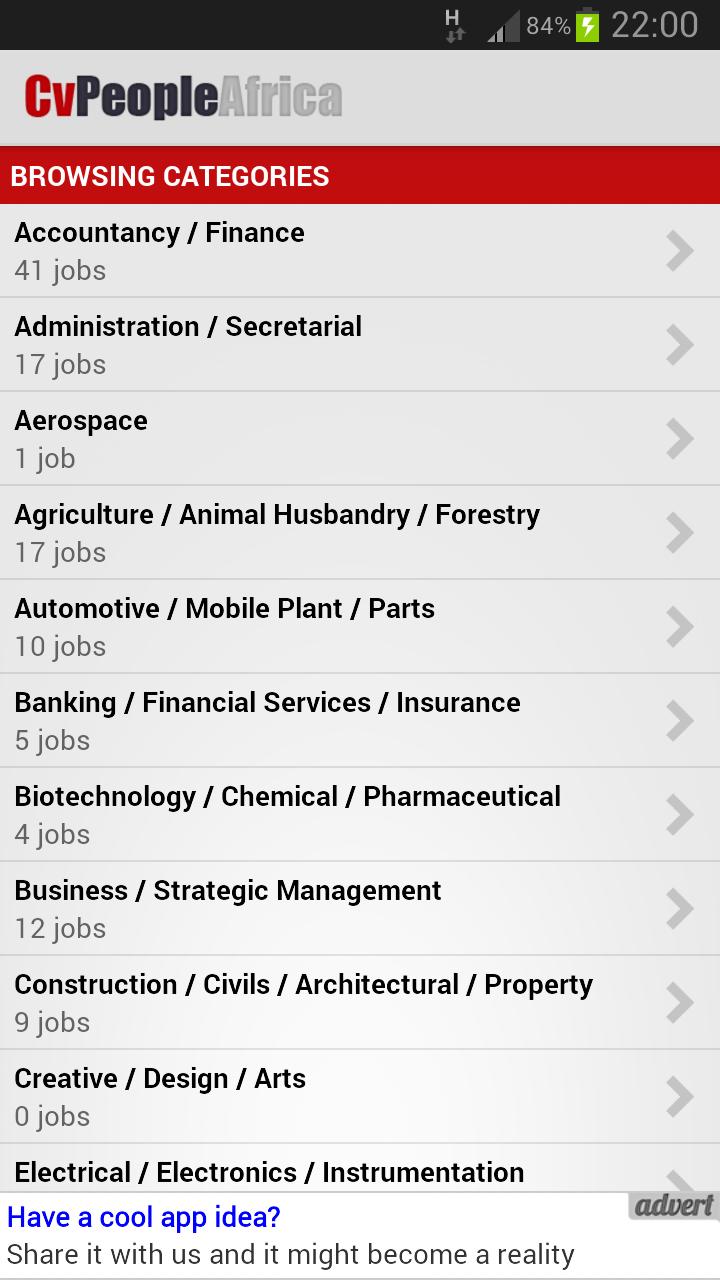Open the Agriculture / Animal Husbandry / Forestry jobs
The height and width of the screenshot is (1280, 720).
click(x=360, y=532)
